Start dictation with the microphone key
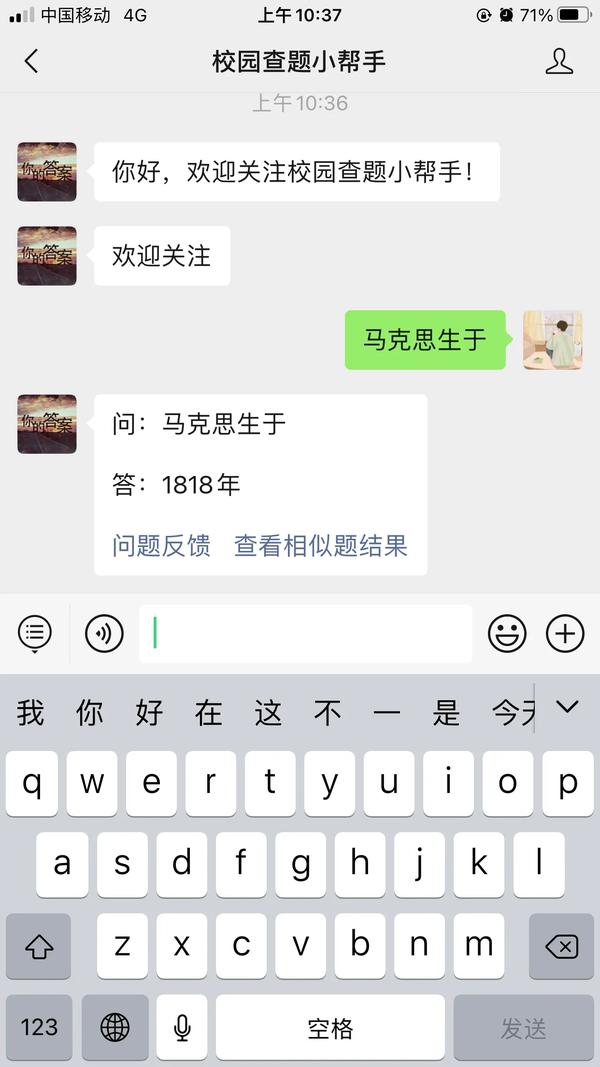Viewport: 600px width, 1067px height. coord(182,1027)
